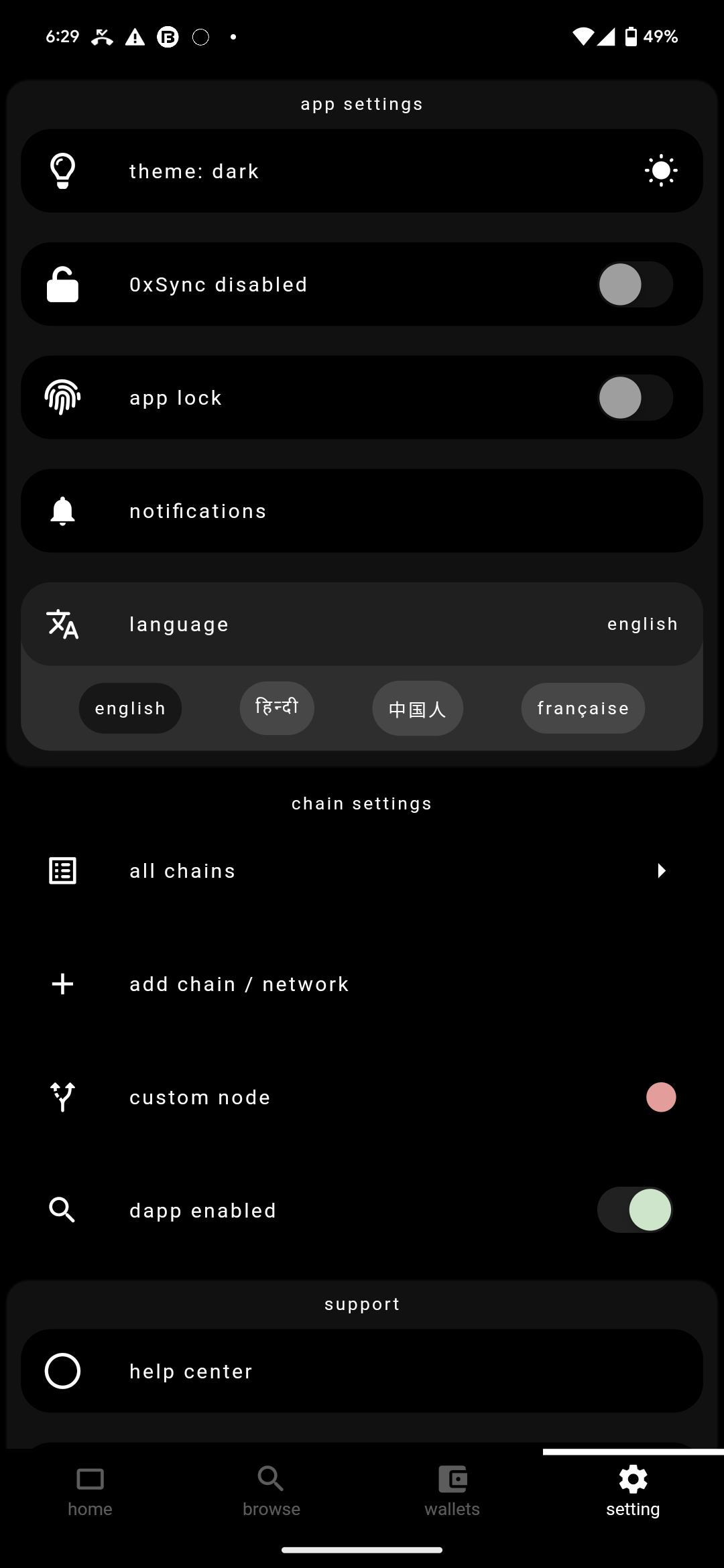Screen dimensions: 724x1568
Task: Disable the dapp enabled toggle
Action: point(634,1210)
